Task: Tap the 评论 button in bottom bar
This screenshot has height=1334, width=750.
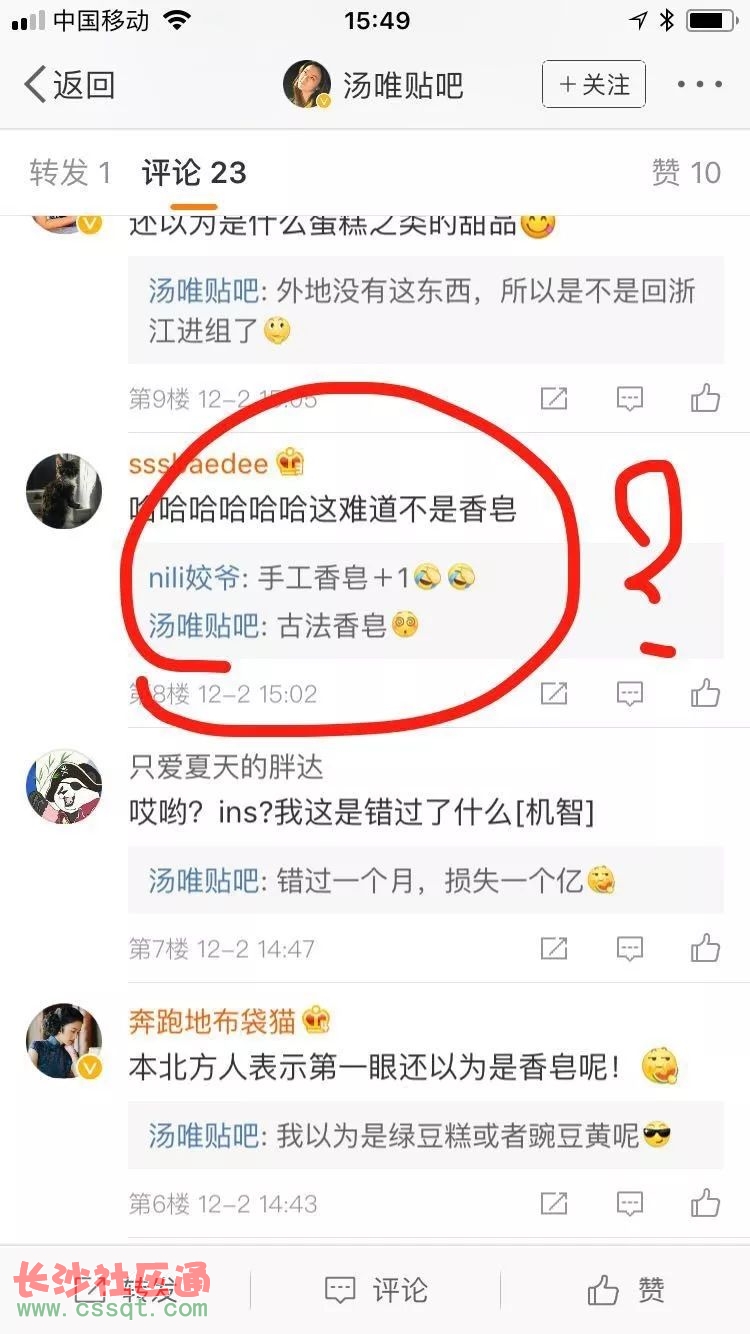Action: pyautogui.click(x=376, y=1290)
